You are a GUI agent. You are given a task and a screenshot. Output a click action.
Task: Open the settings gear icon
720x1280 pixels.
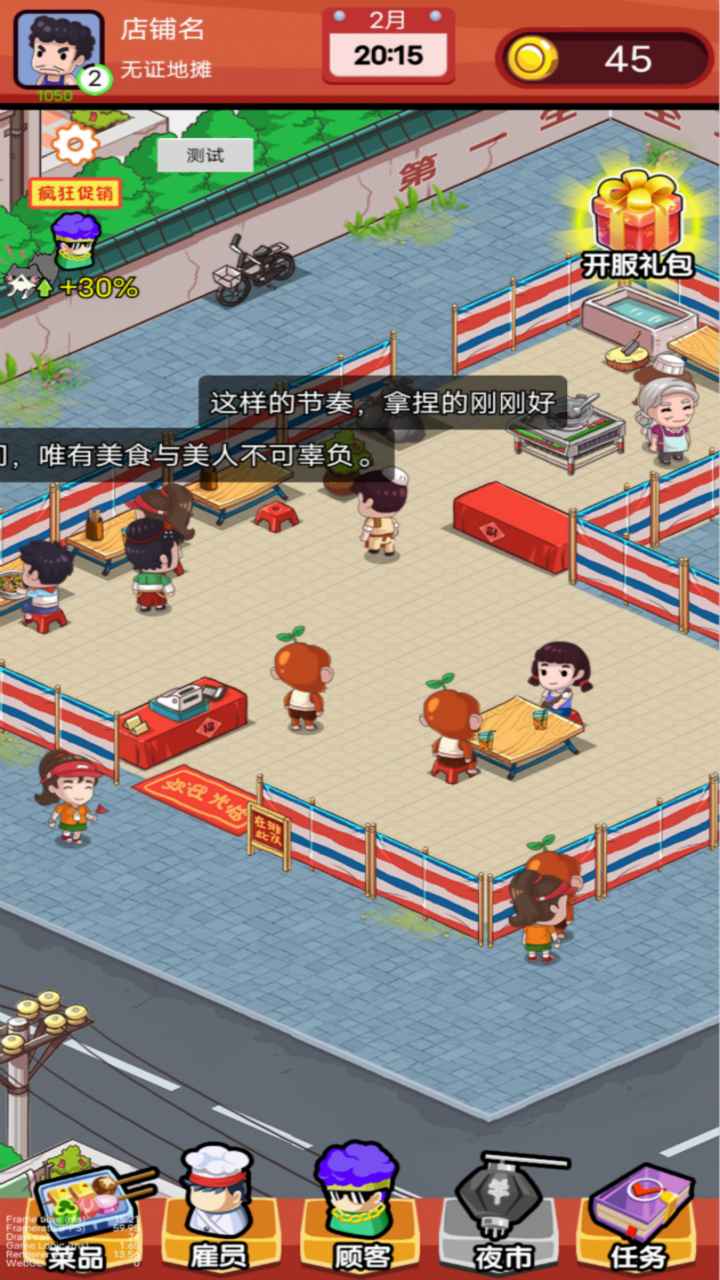click(75, 145)
